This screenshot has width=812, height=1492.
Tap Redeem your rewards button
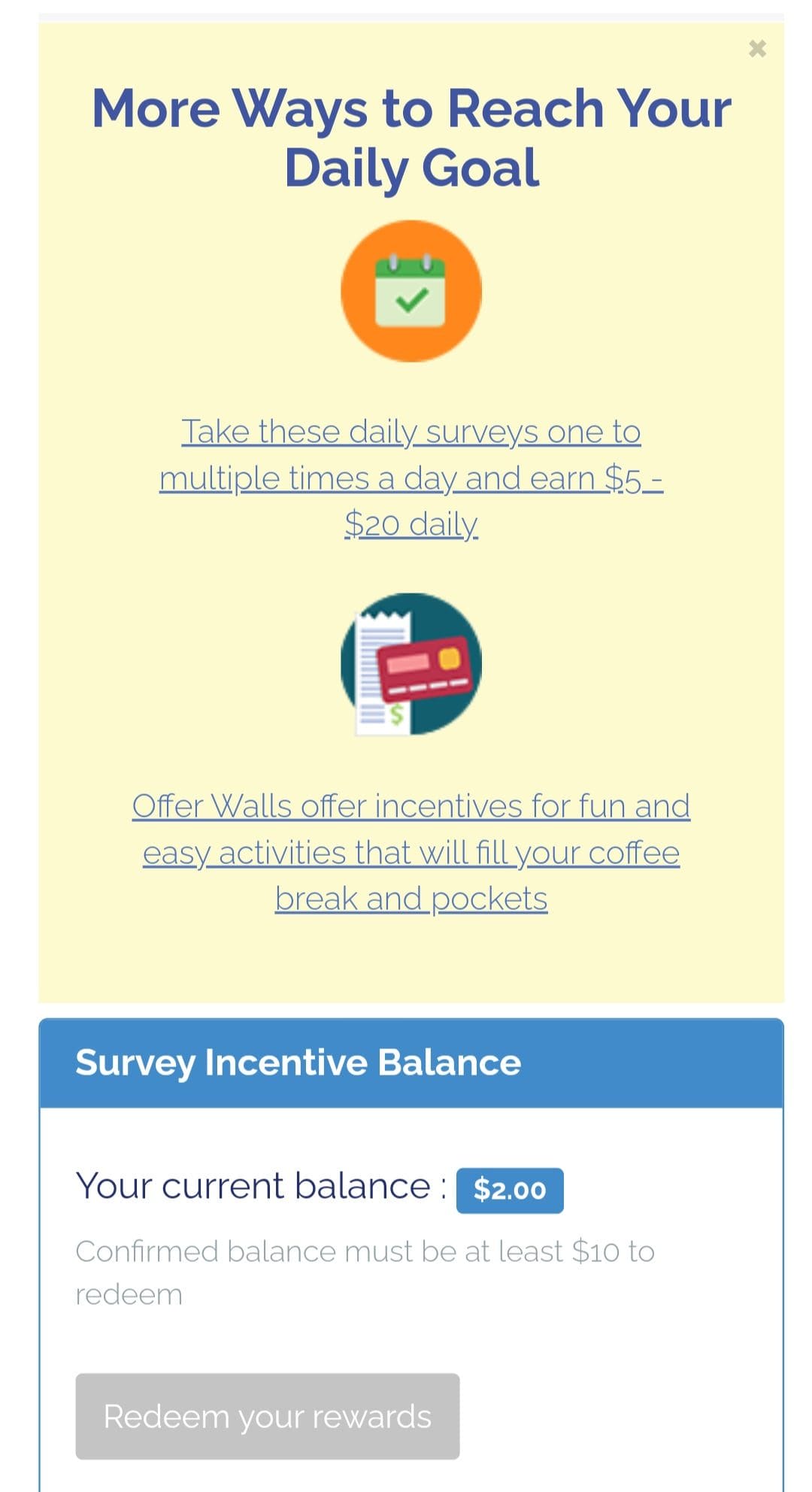pyautogui.click(x=268, y=1416)
